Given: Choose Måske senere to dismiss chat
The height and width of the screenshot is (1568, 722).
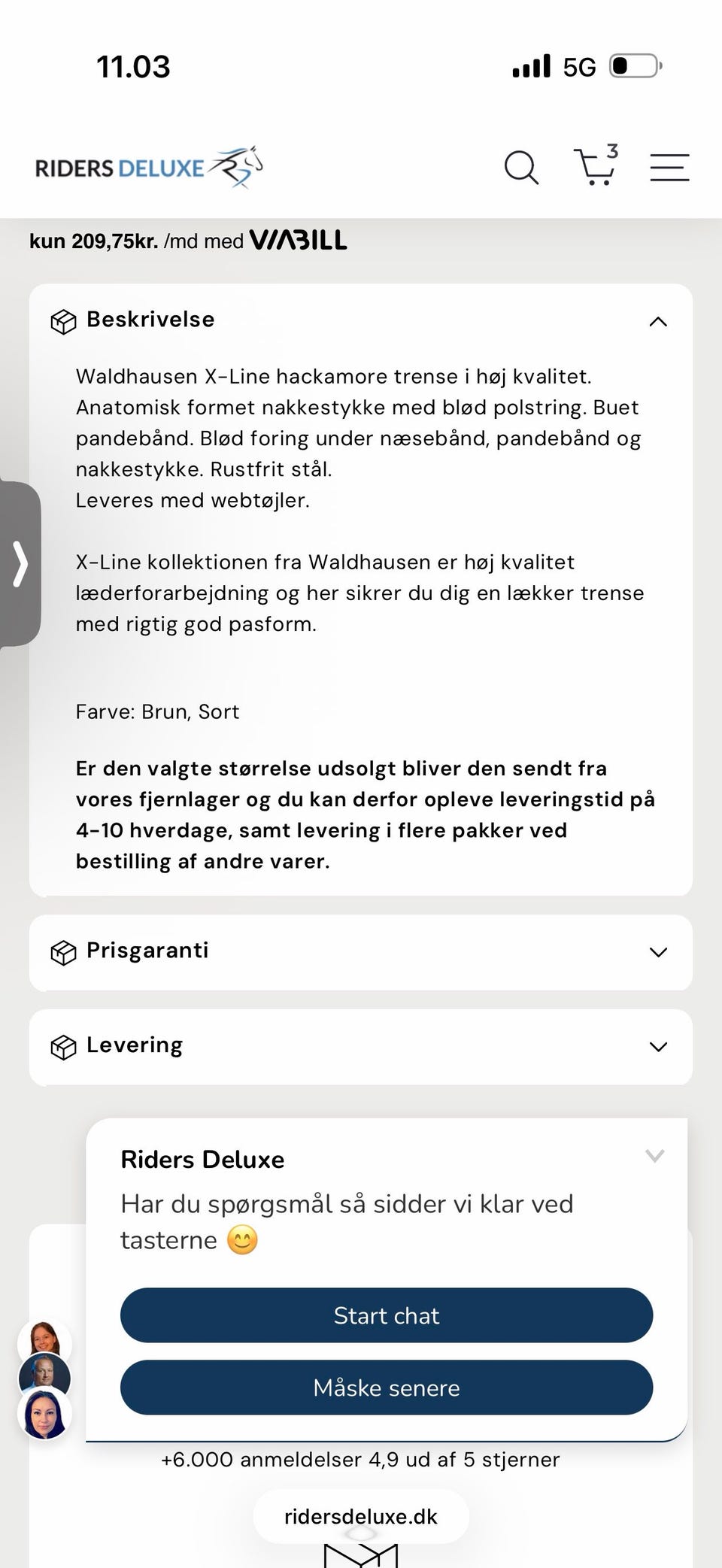Looking at the screenshot, I should pyautogui.click(x=387, y=1388).
